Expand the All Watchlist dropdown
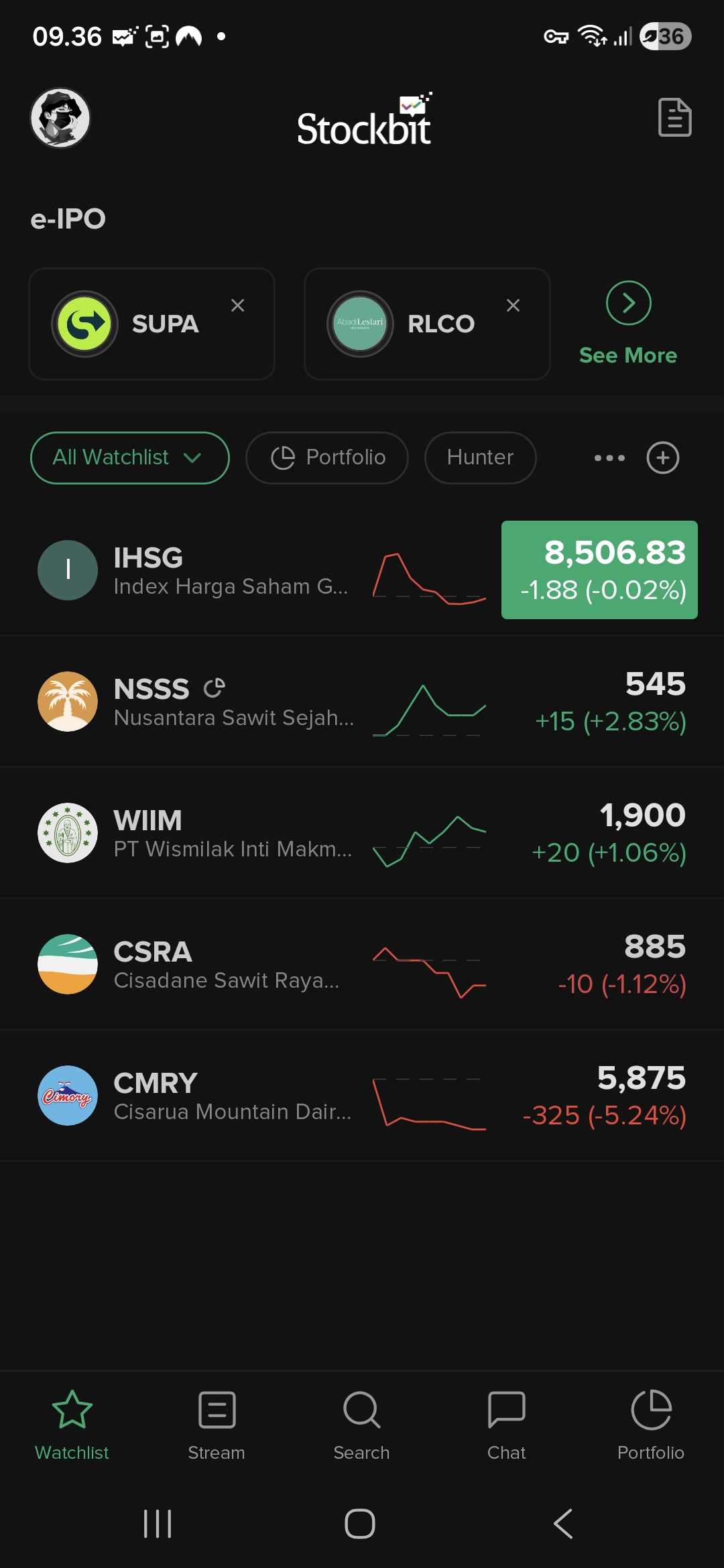 coord(129,458)
